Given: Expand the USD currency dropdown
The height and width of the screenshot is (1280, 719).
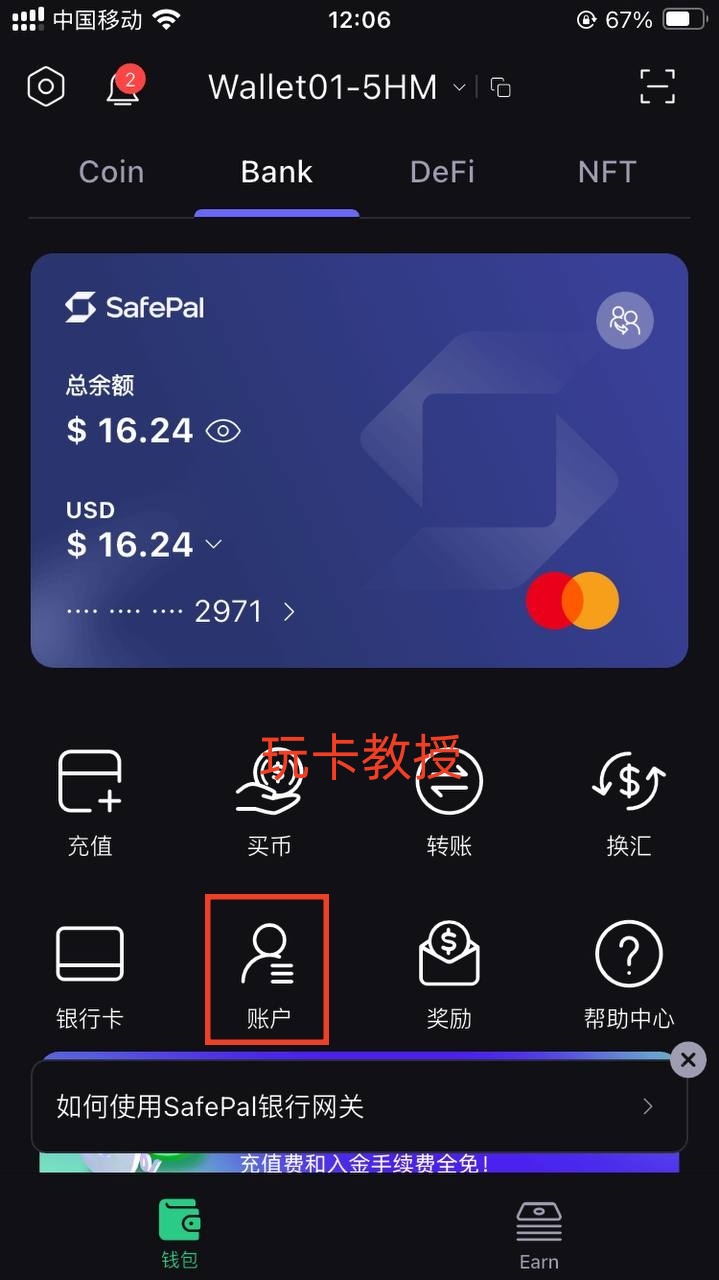Looking at the screenshot, I should 213,545.
